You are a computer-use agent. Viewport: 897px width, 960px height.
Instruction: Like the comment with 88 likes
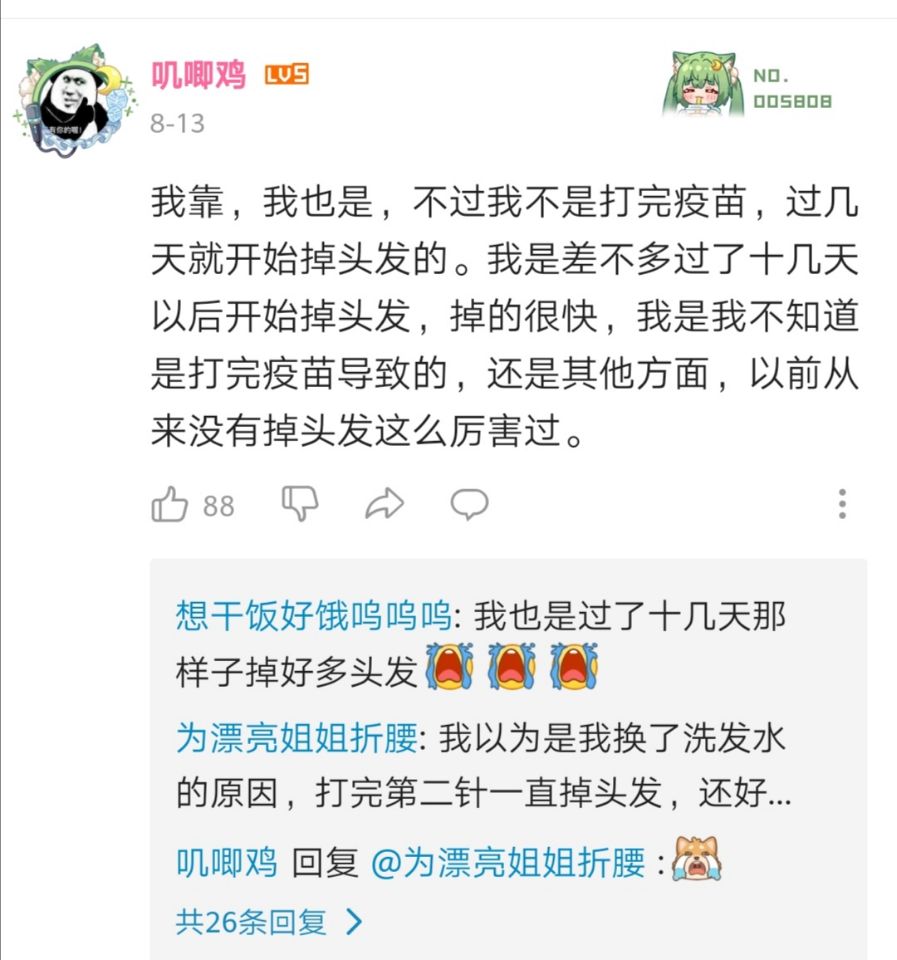tap(170, 505)
